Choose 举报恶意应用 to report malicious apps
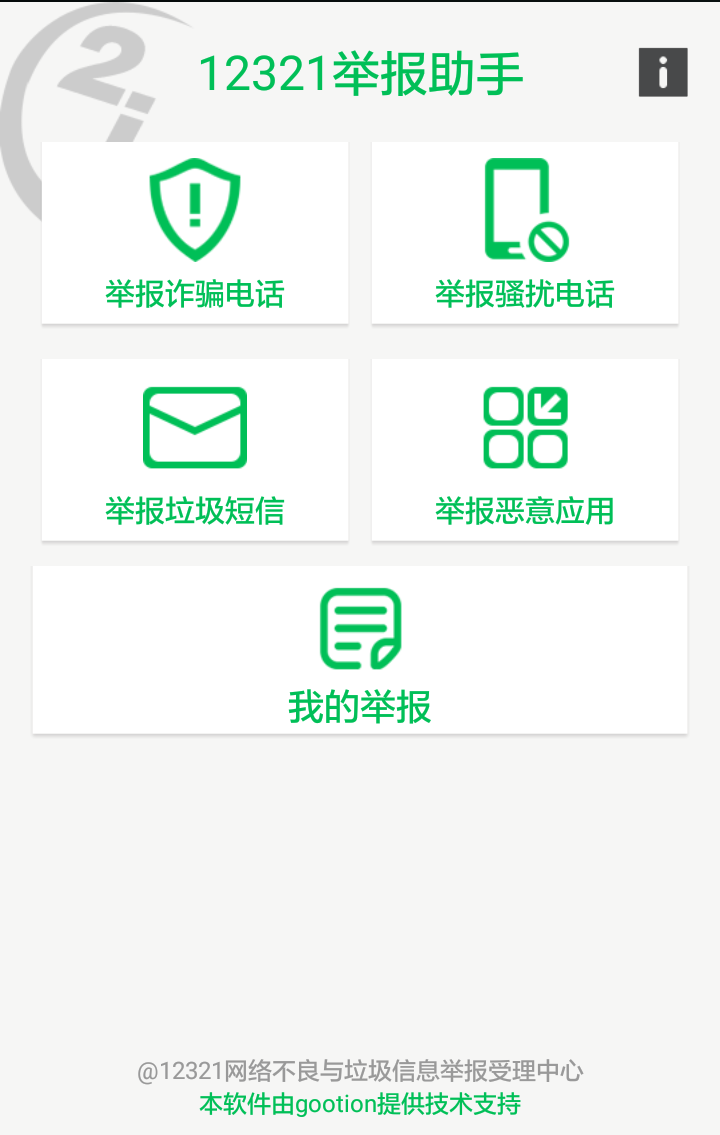720x1135 pixels. [x=525, y=450]
